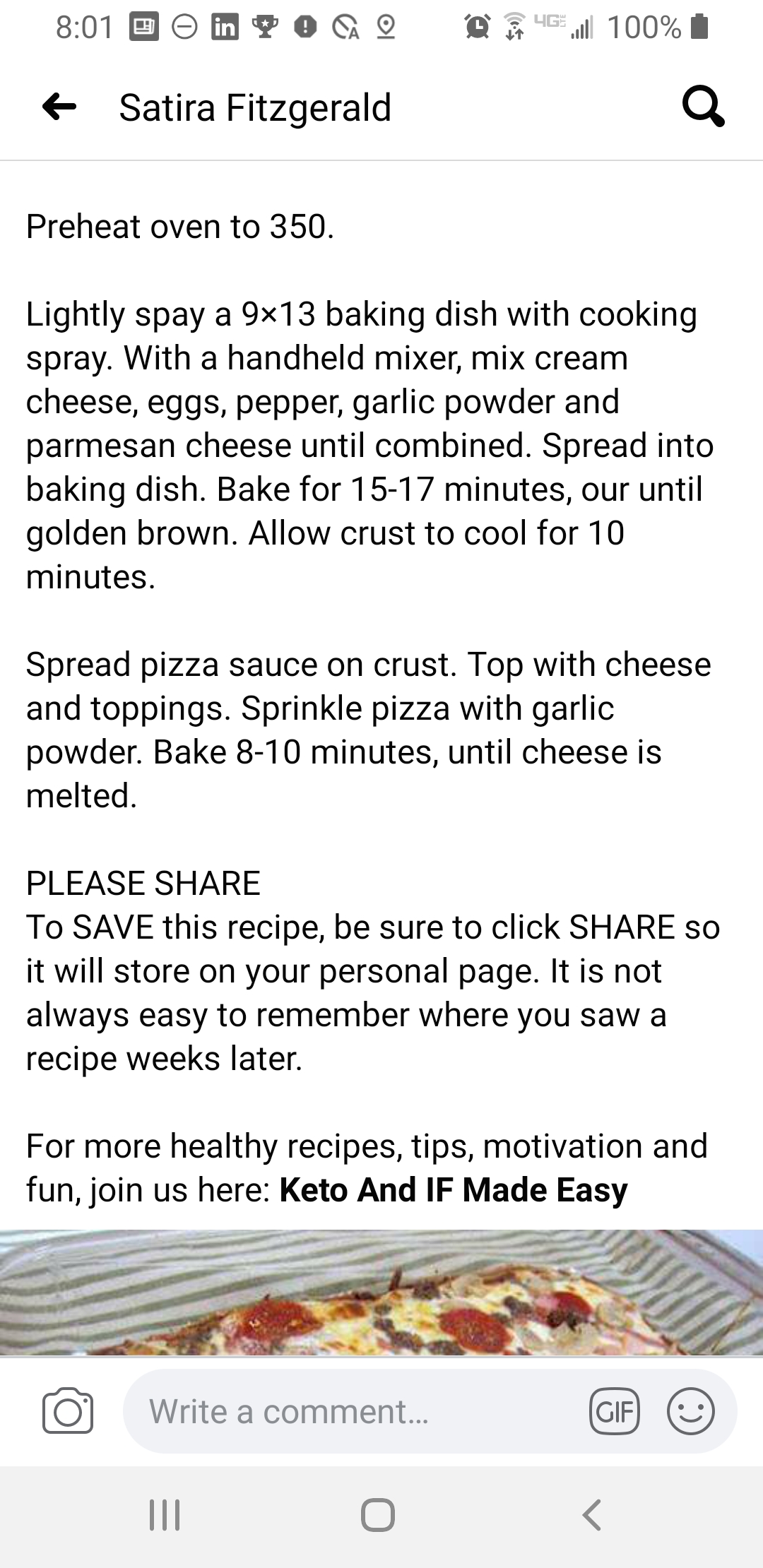Viewport: 763px width, 1568px height.
Task: Open the pizza photo in the post
Action: point(381,1292)
